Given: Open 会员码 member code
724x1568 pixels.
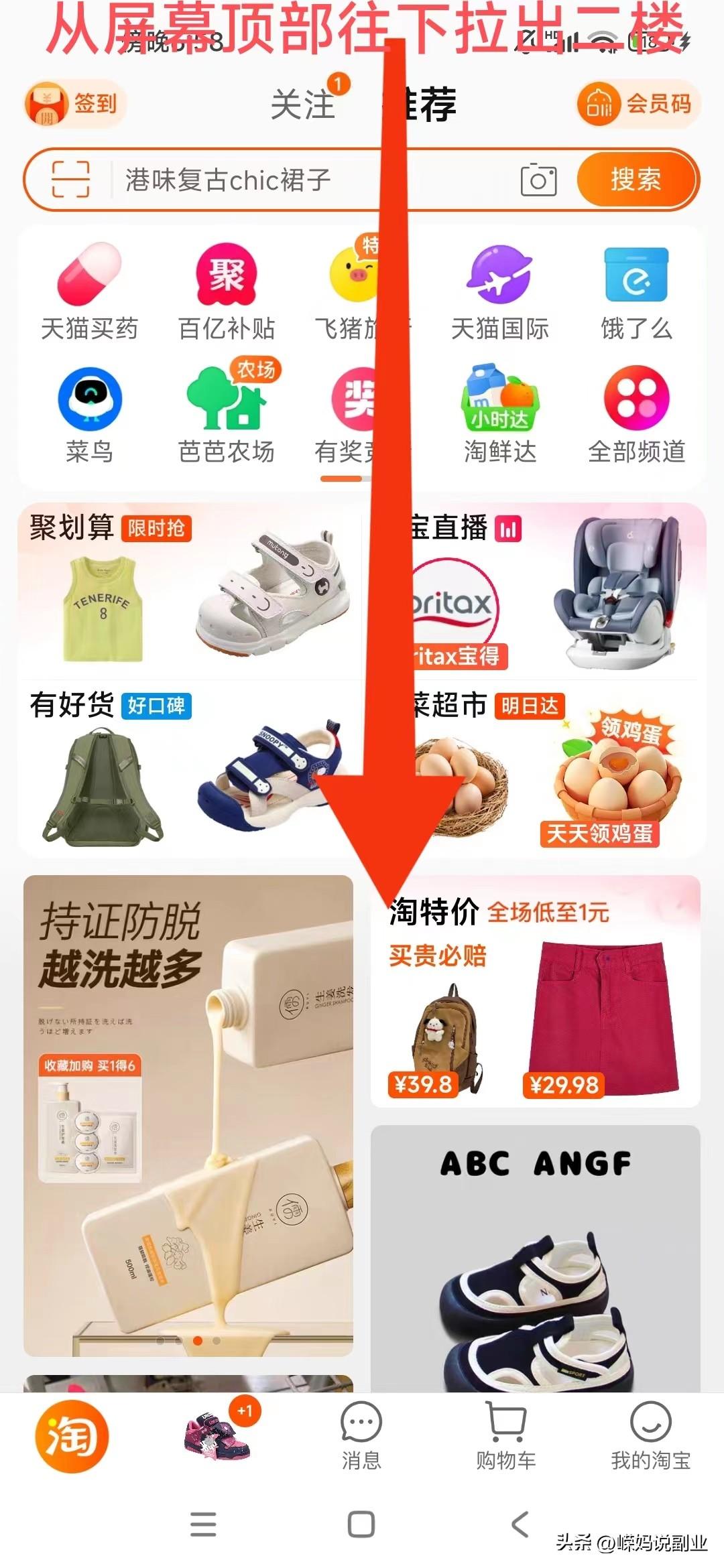Looking at the screenshot, I should pyautogui.click(x=637, y=104).
